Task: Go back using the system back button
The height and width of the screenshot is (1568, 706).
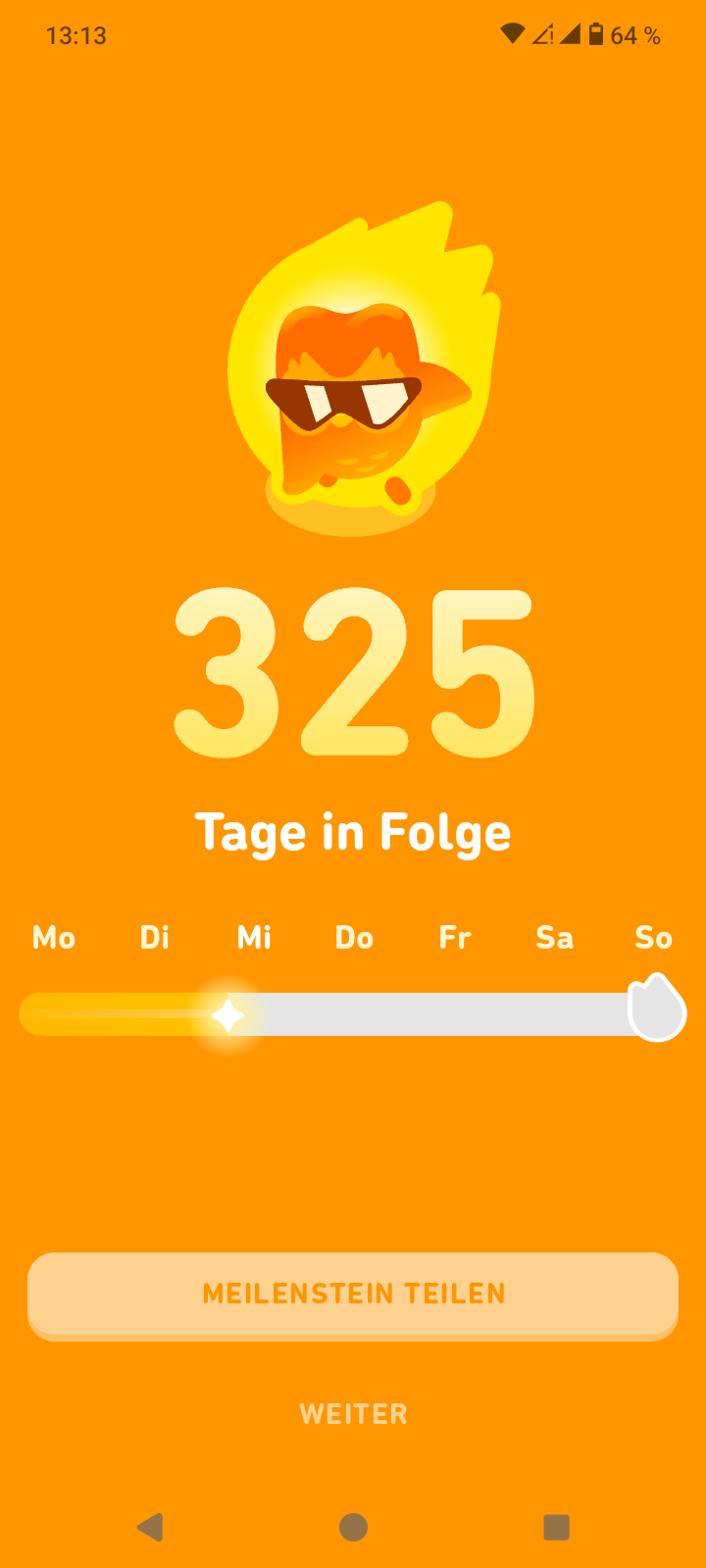Action: click(x=150, y=1527)
